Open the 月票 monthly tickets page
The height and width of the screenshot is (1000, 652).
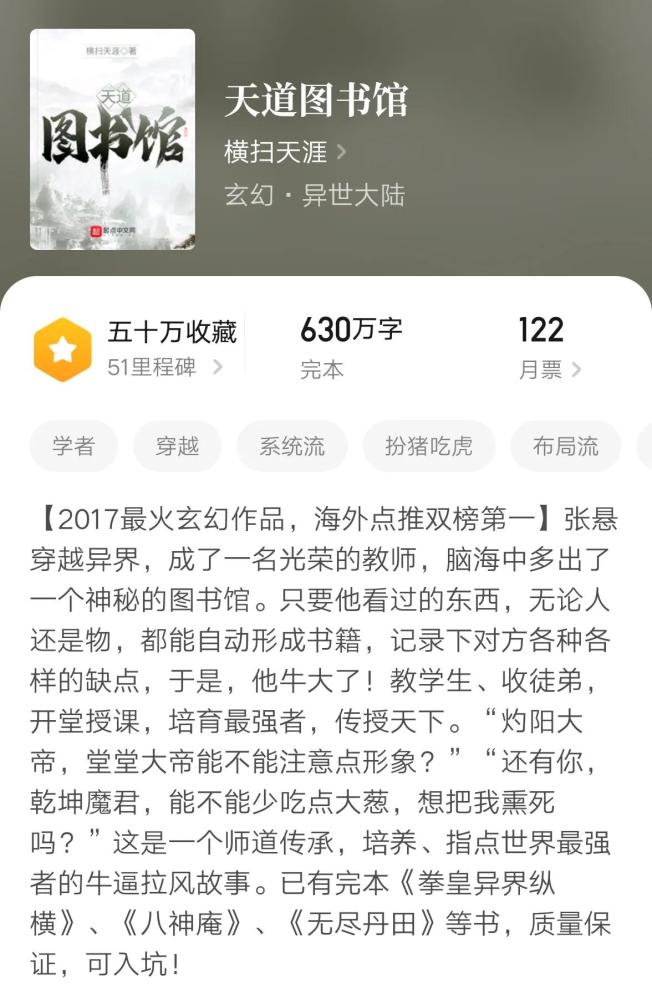click(x=549, y=370)
